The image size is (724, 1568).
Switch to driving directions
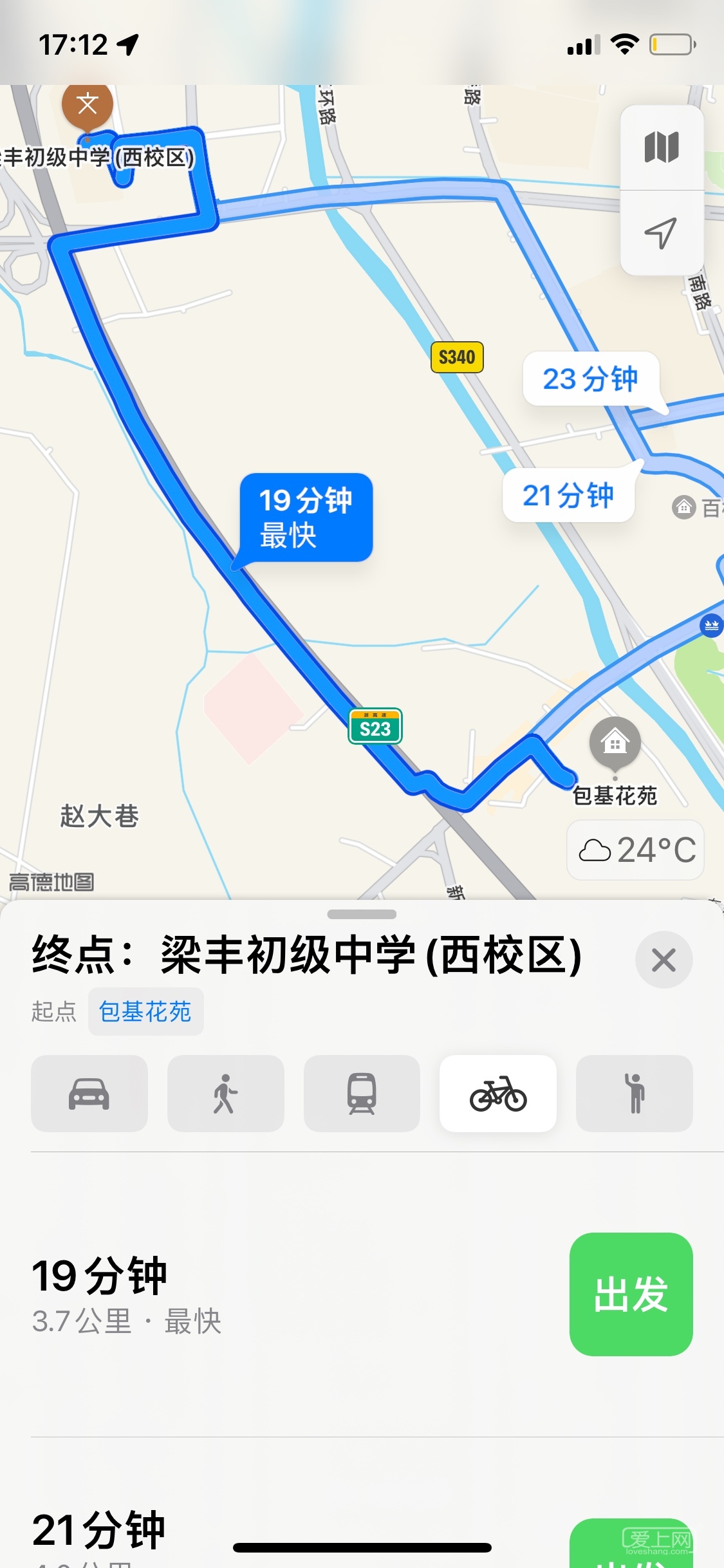coord(89,1094)
